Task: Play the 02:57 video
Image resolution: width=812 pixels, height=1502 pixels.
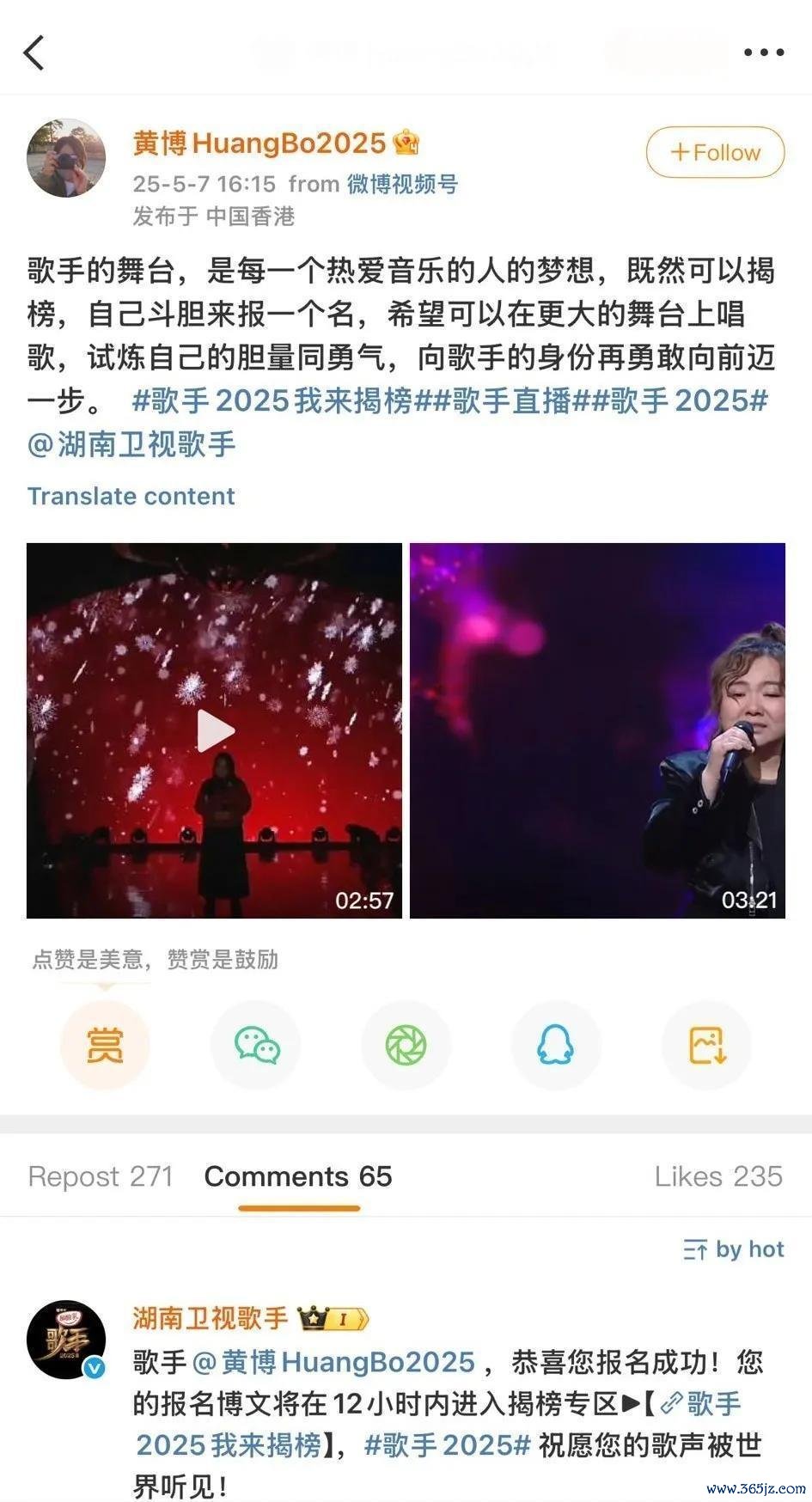Action: (x=215, y=730)
